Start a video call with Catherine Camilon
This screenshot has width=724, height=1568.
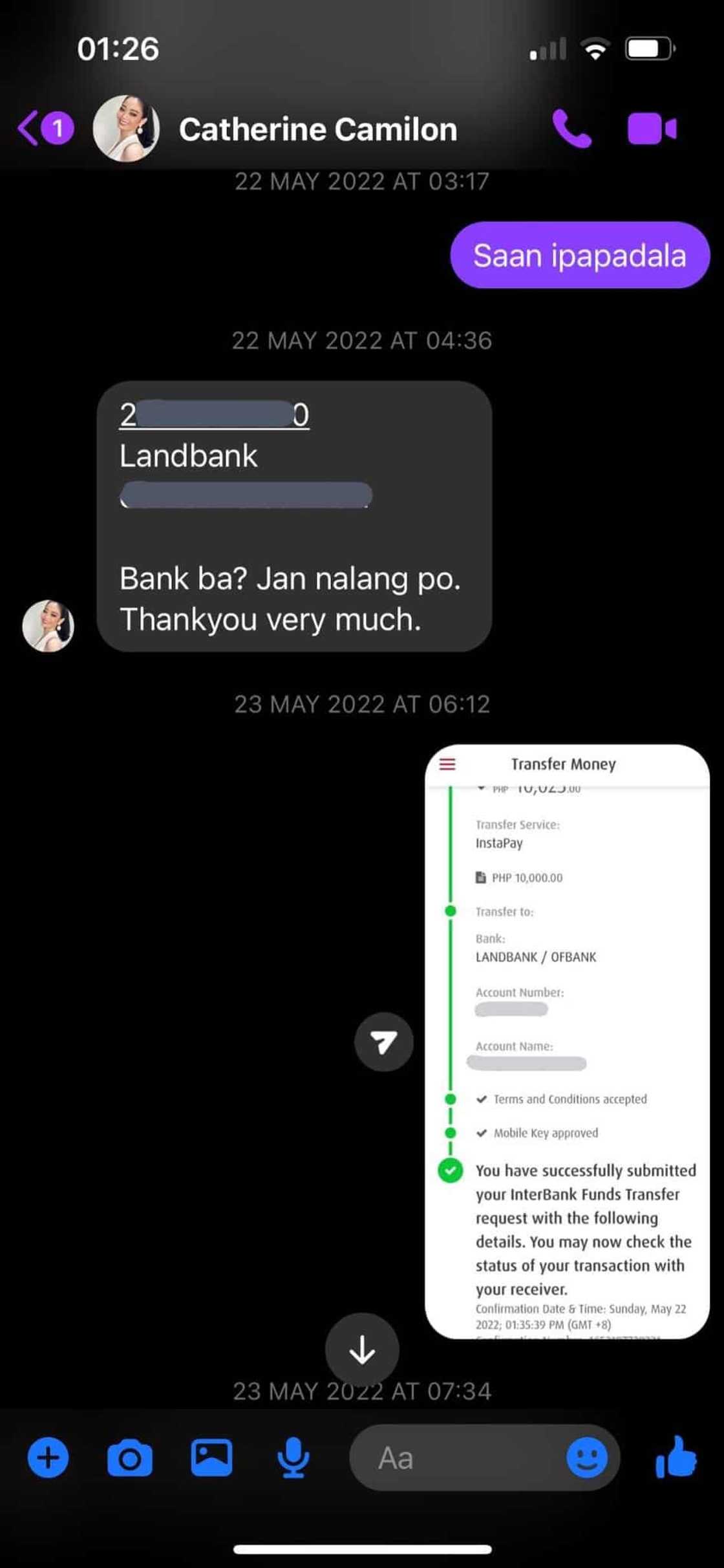652,128
